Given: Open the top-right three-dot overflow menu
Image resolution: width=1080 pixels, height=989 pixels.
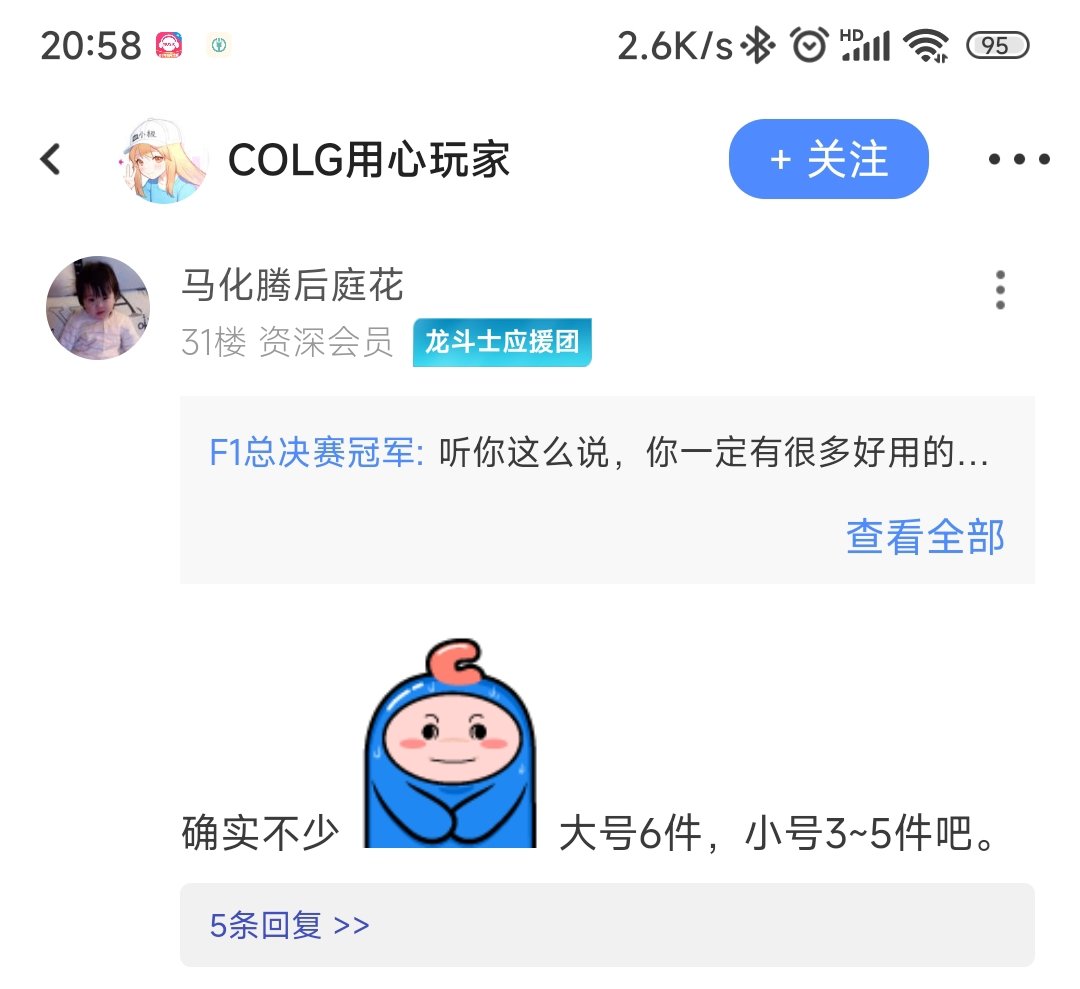Looking at the screenshot, I should [1018, 159].
